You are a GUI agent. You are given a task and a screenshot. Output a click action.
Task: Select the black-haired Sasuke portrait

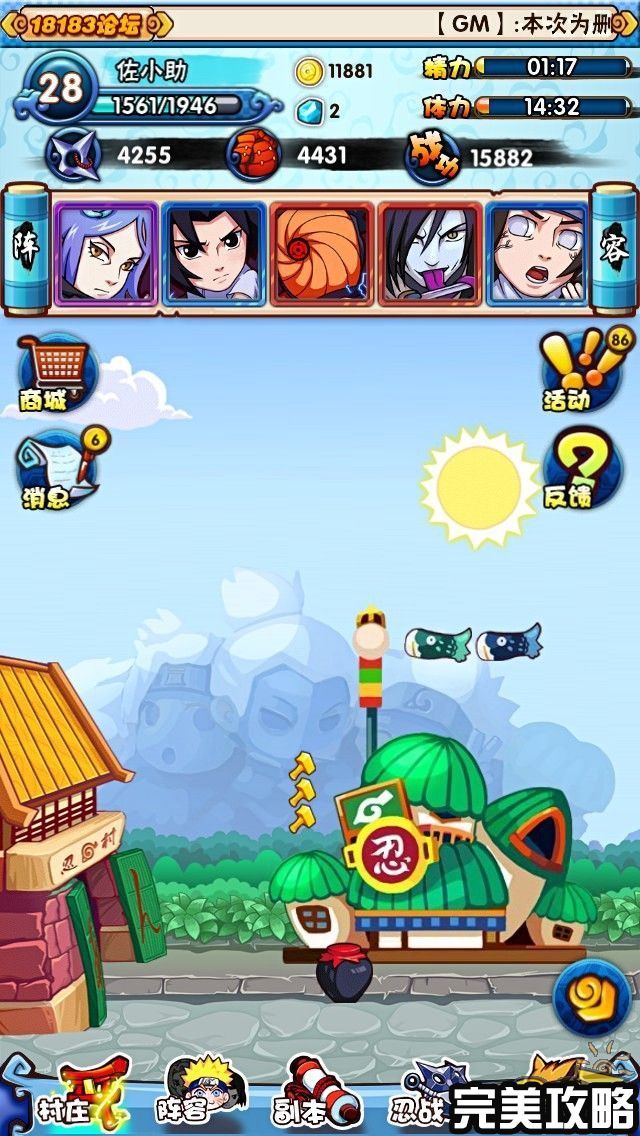(214, 252)
